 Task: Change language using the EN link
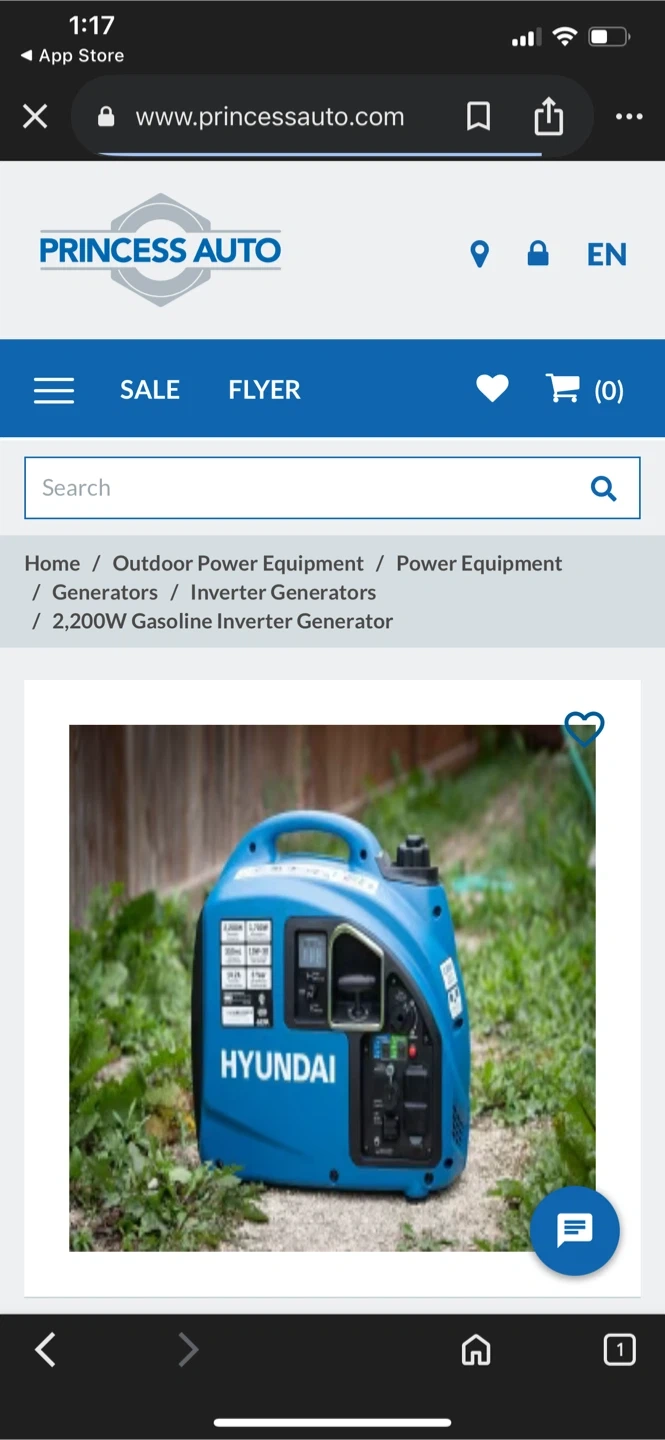pyautogui.click(x=606, y=255)
